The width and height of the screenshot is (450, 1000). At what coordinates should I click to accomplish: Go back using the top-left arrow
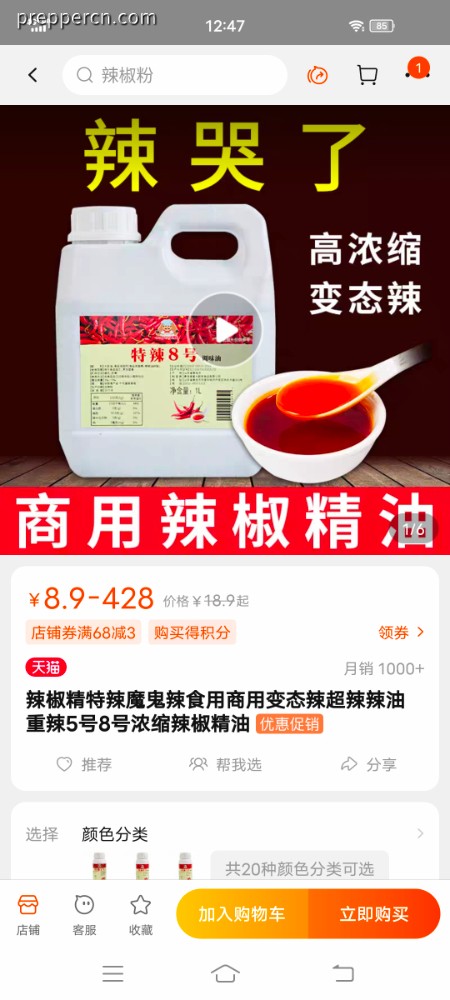33,75
